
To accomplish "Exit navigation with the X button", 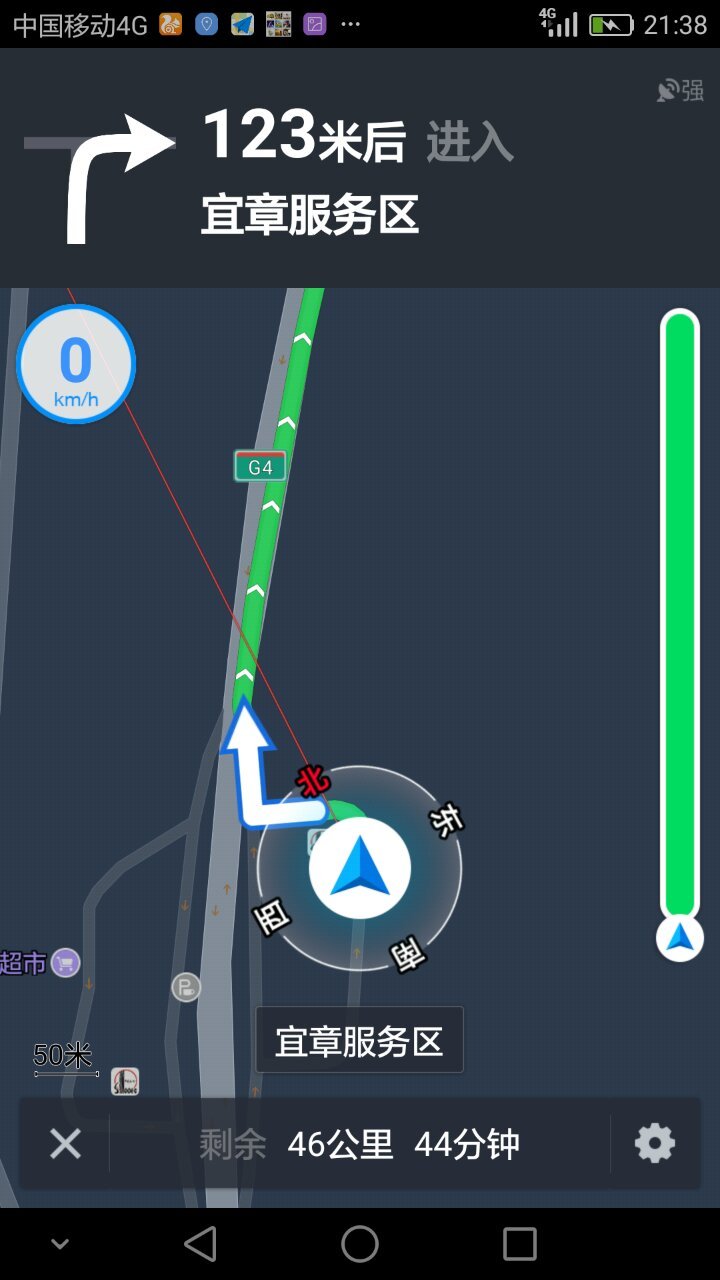I will 65,1143.
